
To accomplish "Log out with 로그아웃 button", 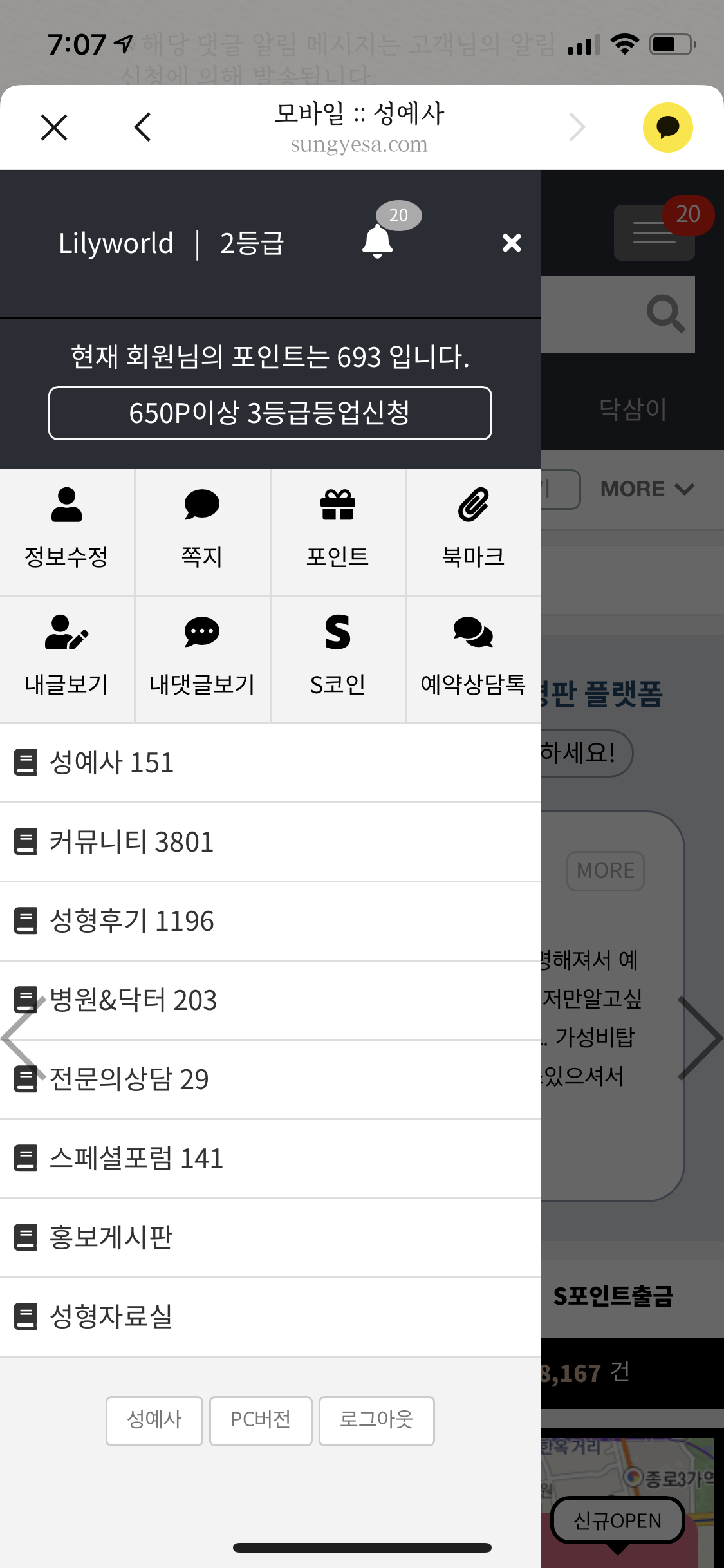I will pos(376,1421).
